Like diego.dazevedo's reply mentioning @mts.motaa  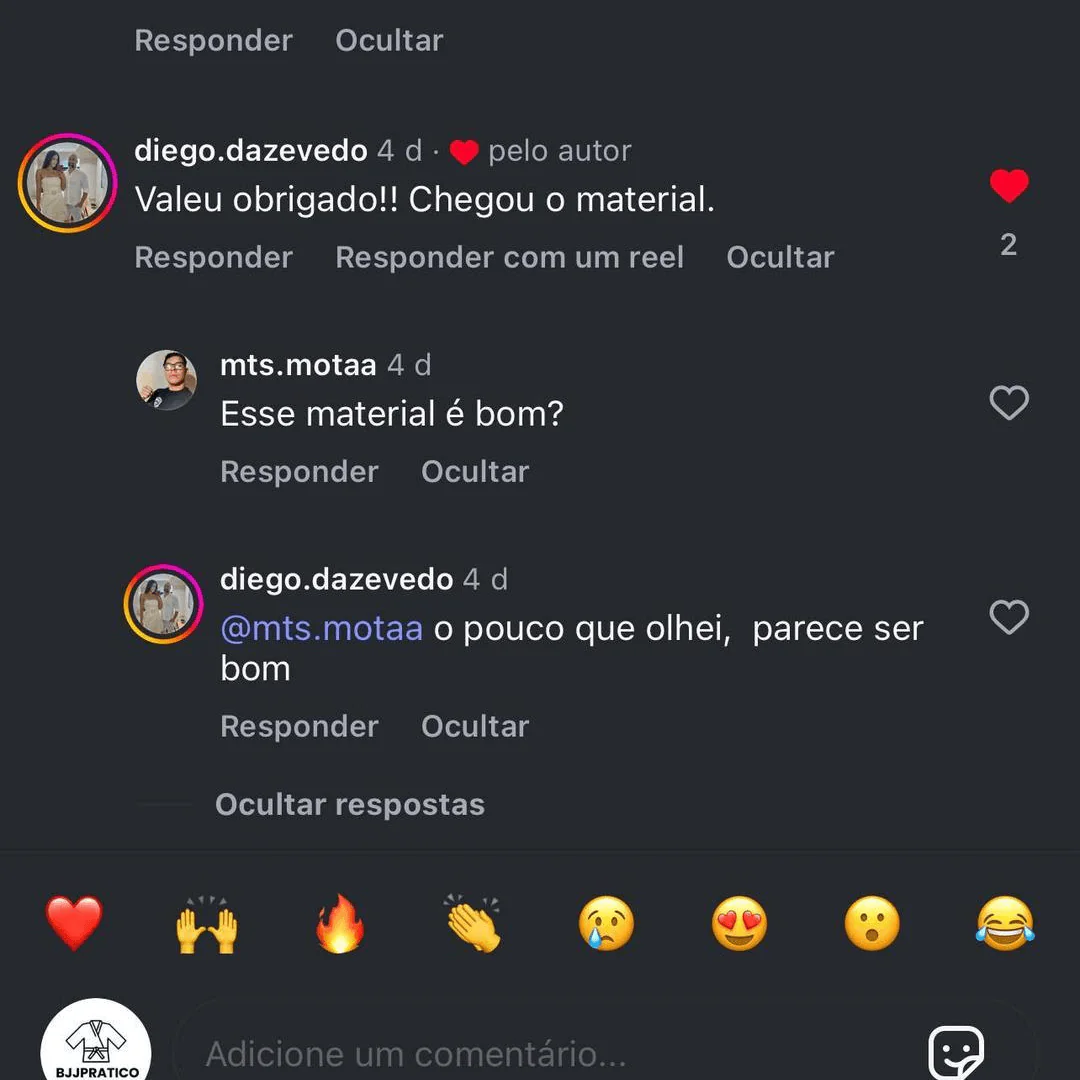(1008, 617)
